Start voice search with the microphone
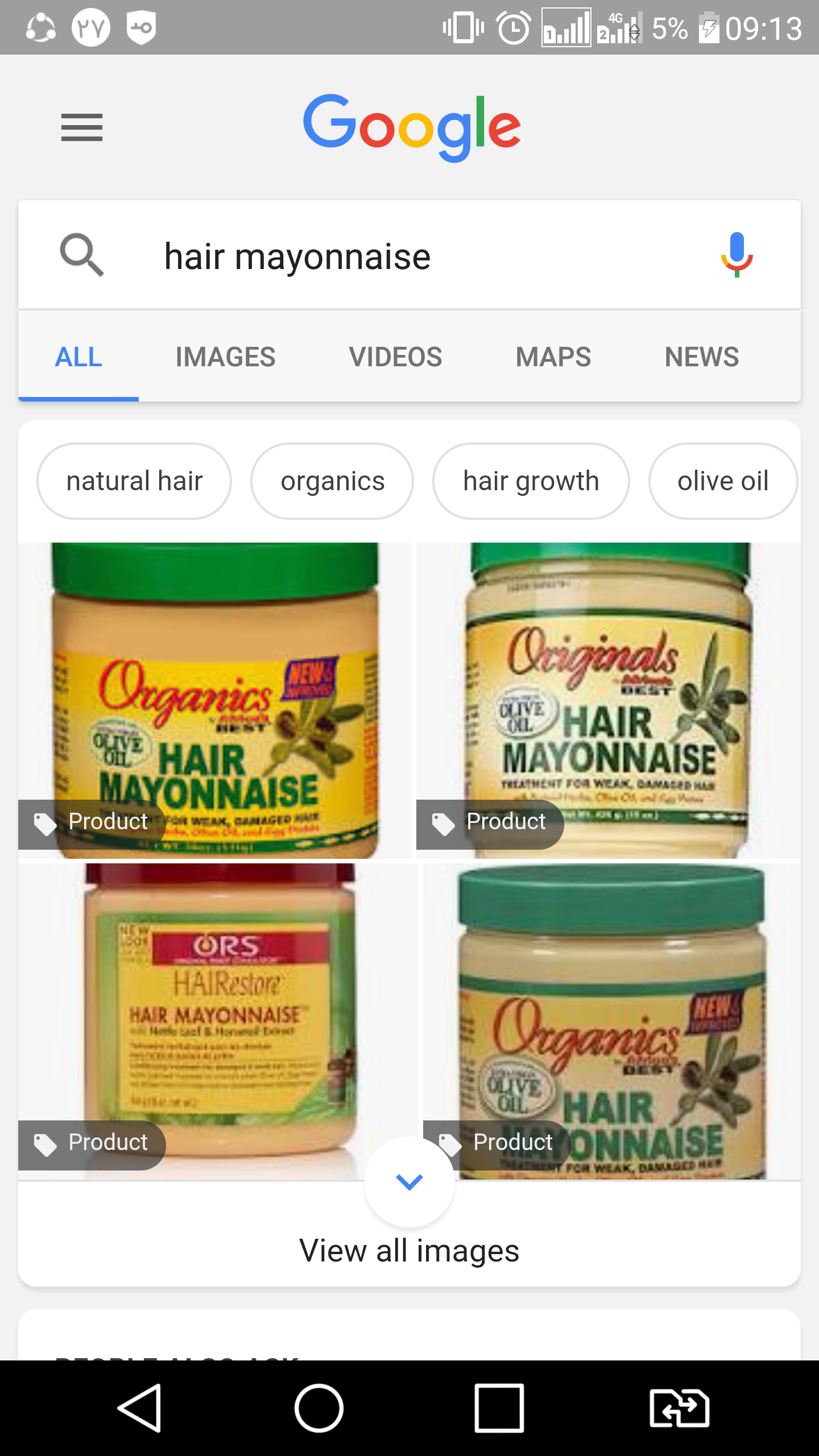 click(x=737, y=255)
